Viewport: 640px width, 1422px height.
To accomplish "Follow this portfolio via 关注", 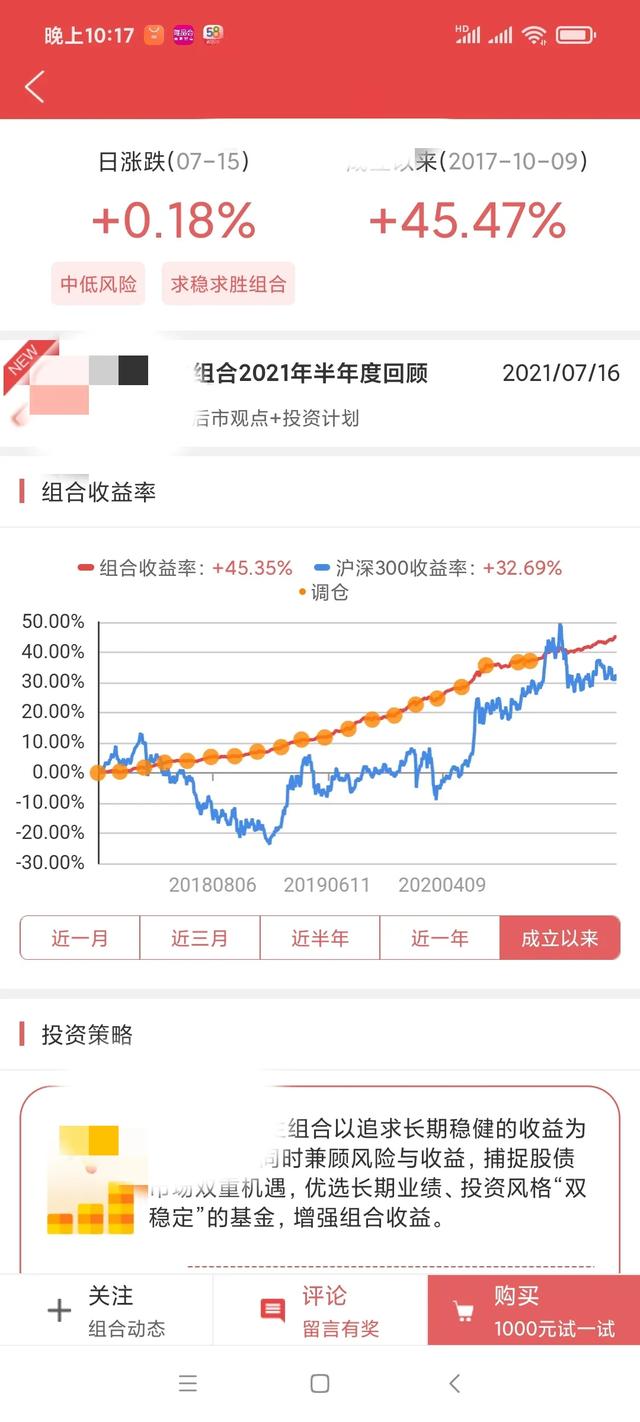I will (x=106, y=1310).
